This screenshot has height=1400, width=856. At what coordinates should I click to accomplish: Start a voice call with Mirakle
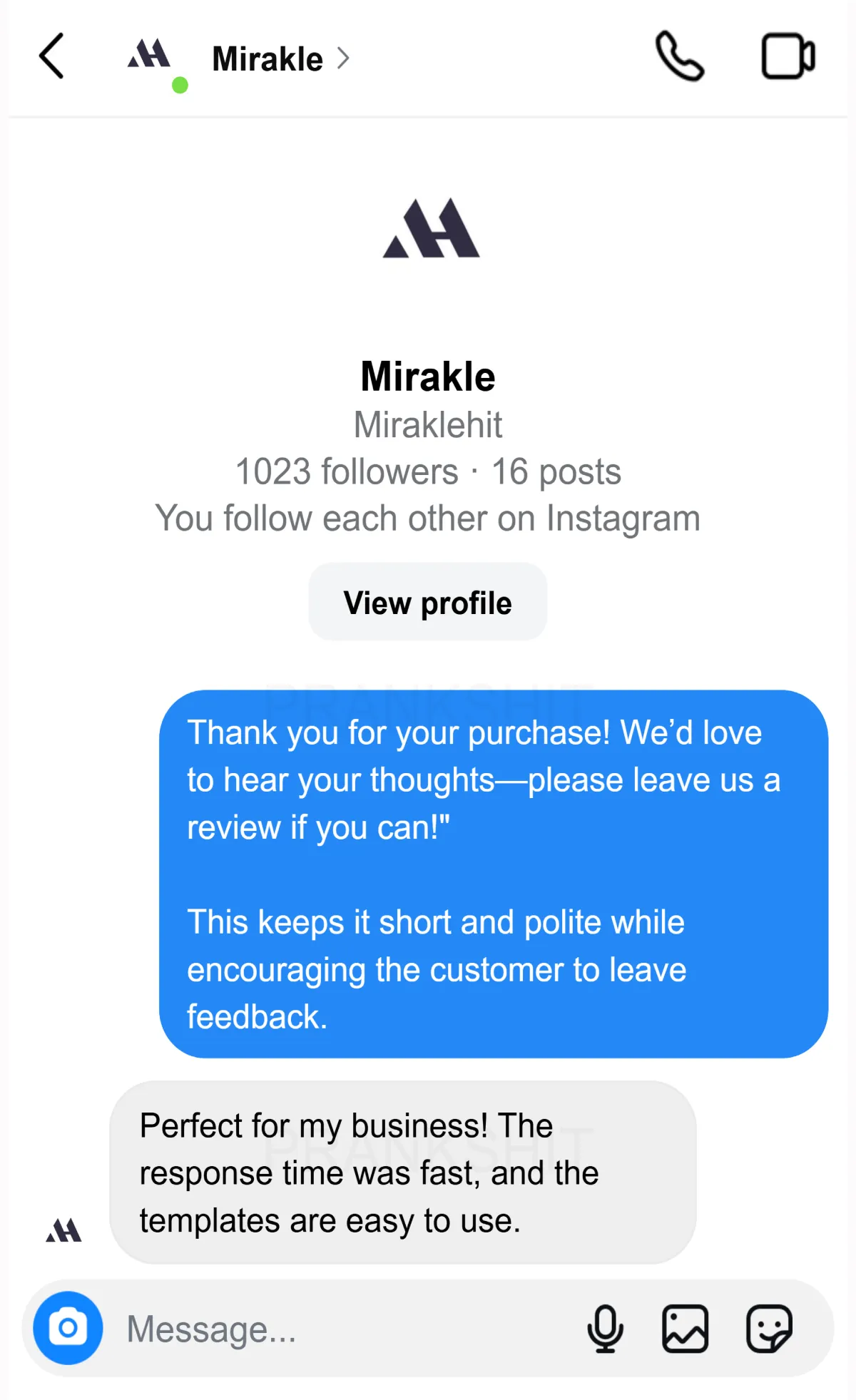pyautogui.click(x=680, y=56)
